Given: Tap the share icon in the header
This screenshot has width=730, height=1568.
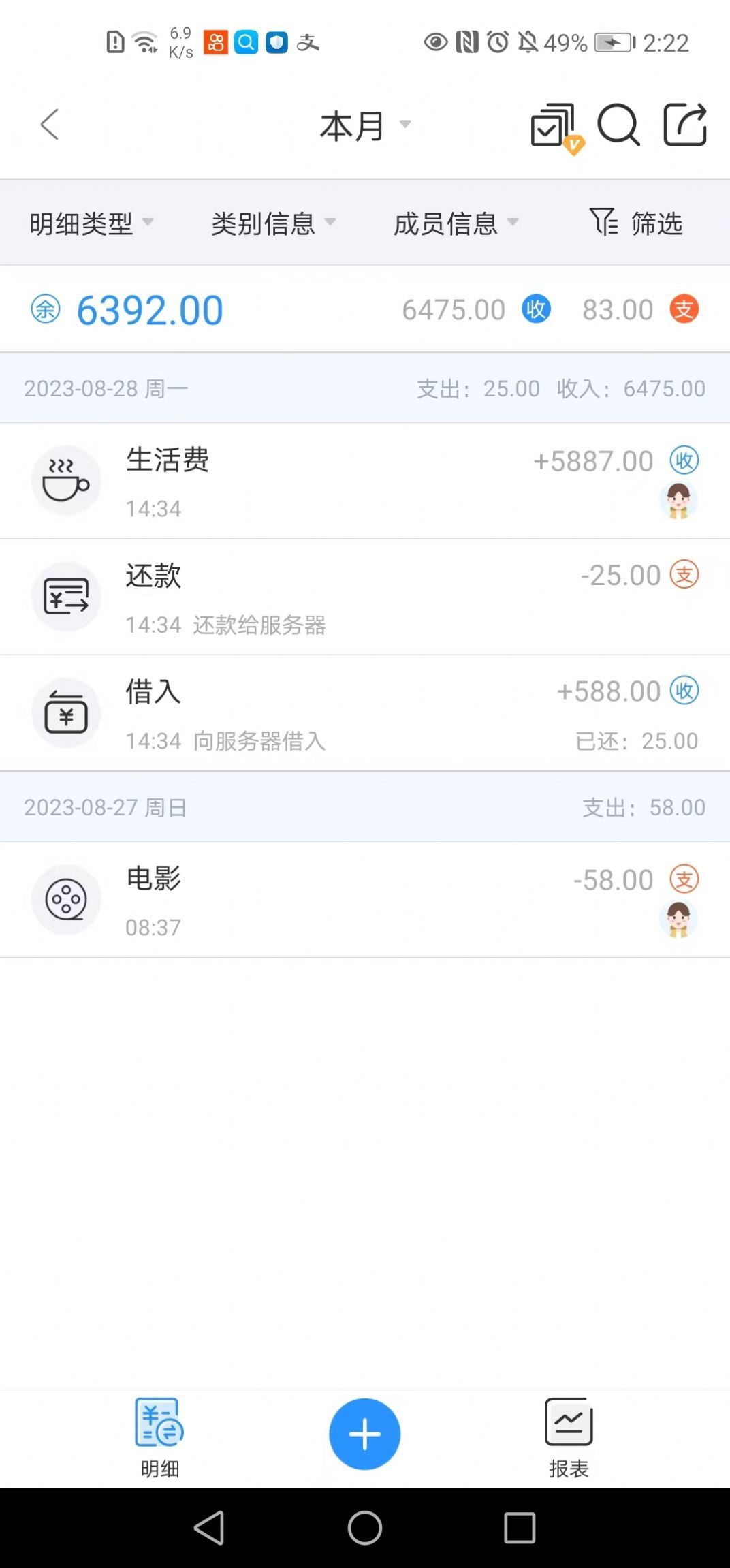Looking at the screenshot, I should [686, 125].
